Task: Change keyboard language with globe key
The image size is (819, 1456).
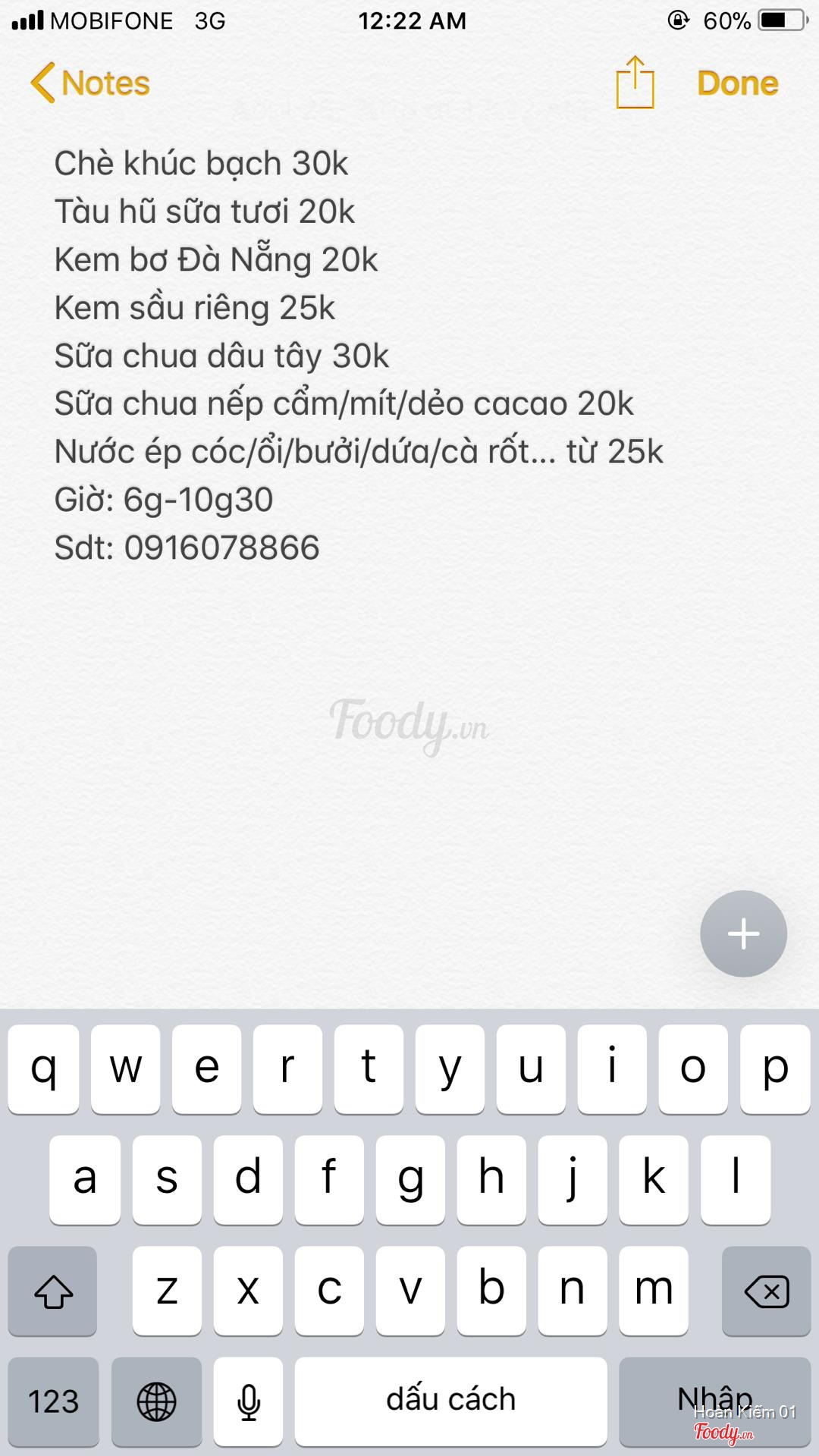Action: pyautogui.click(x=156, y=1401)
